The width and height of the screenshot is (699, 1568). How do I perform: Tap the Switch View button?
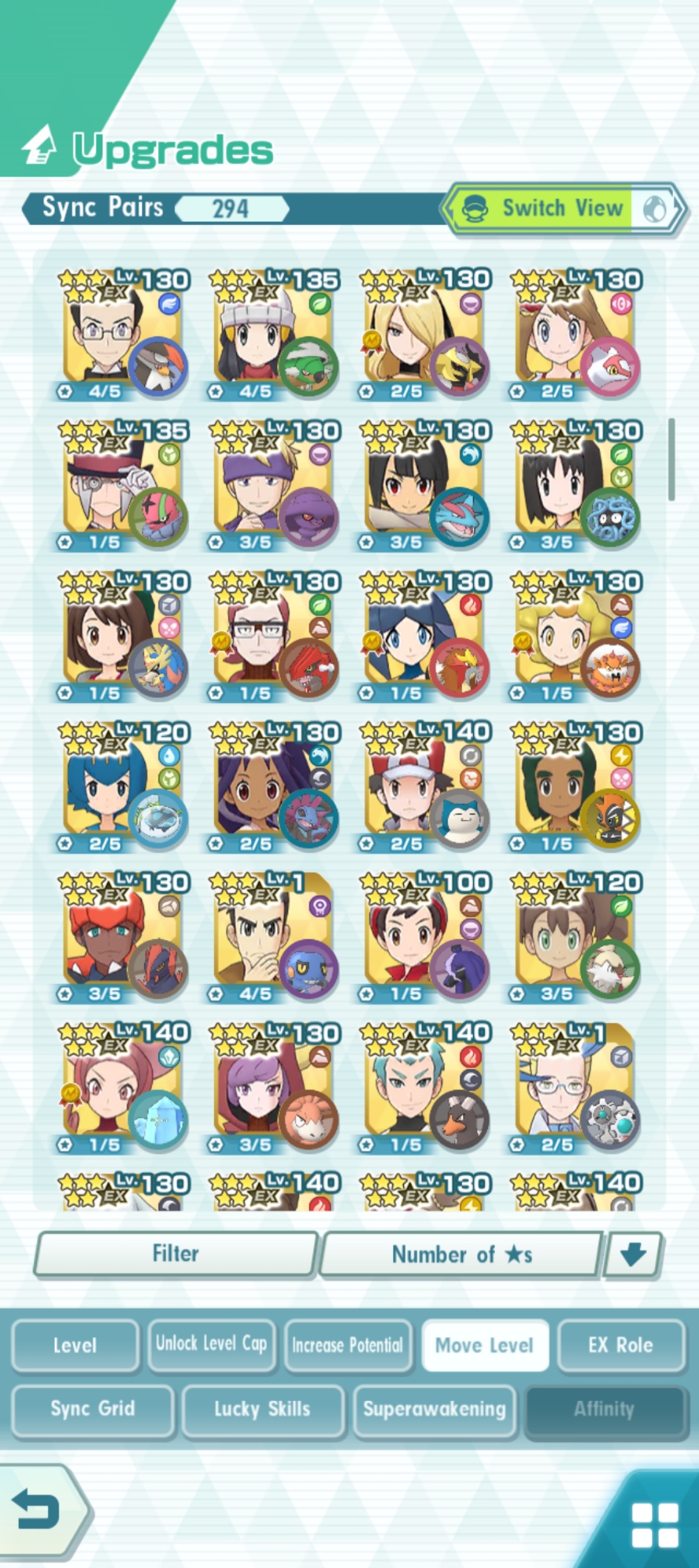(x=562, y=209)
